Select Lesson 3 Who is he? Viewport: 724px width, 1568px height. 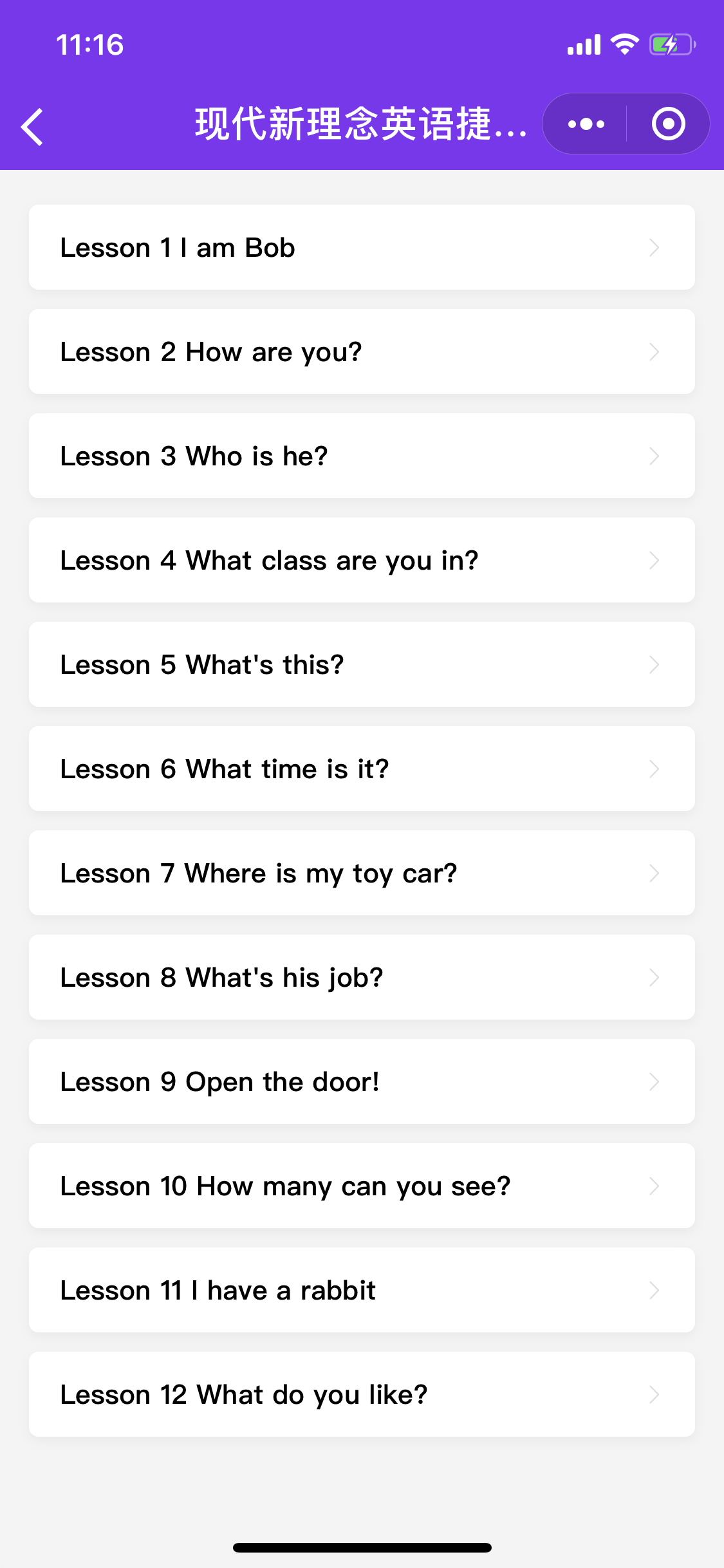tap(362, 456)
